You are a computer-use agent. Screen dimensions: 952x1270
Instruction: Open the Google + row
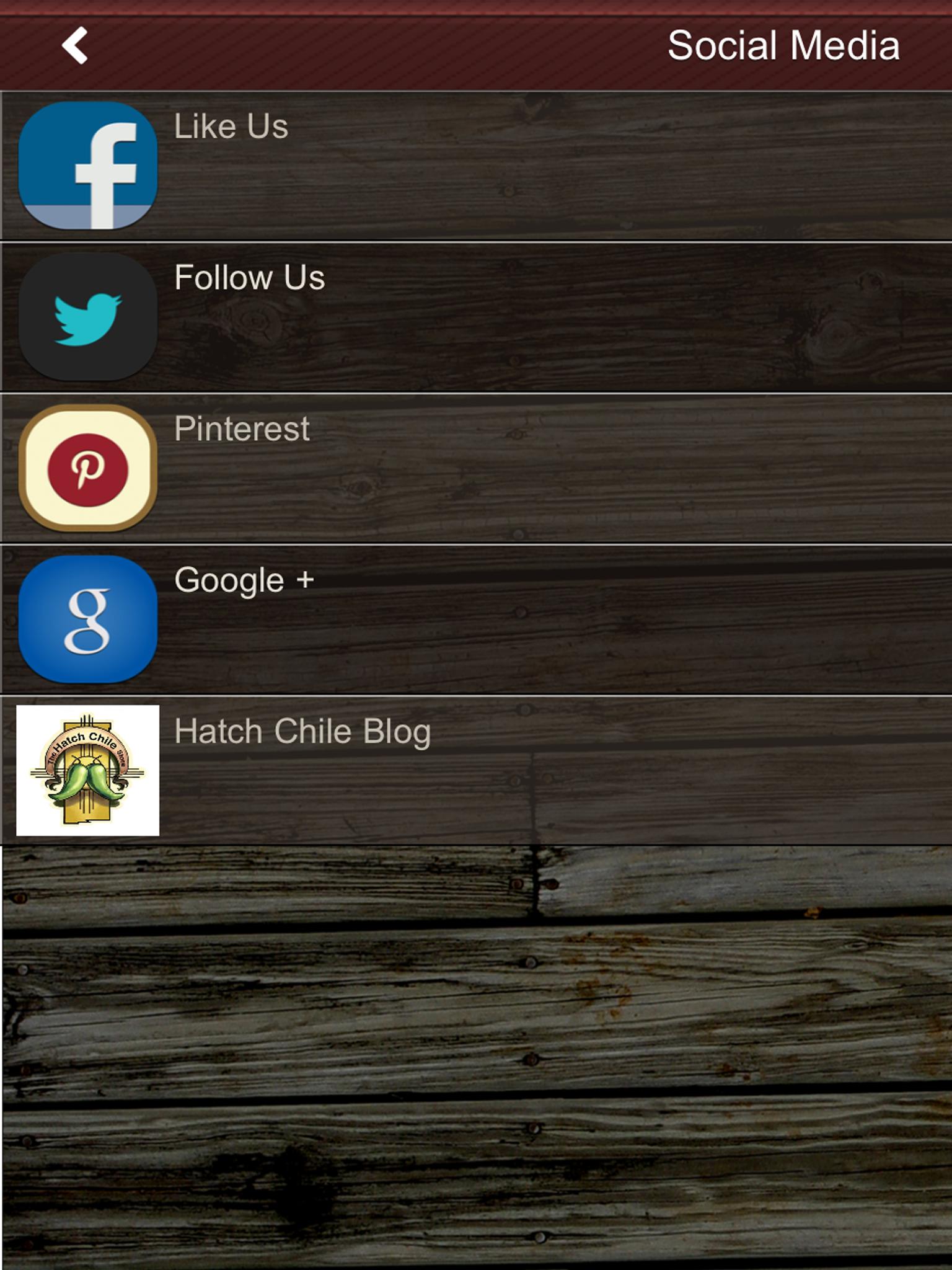[476, 619]
